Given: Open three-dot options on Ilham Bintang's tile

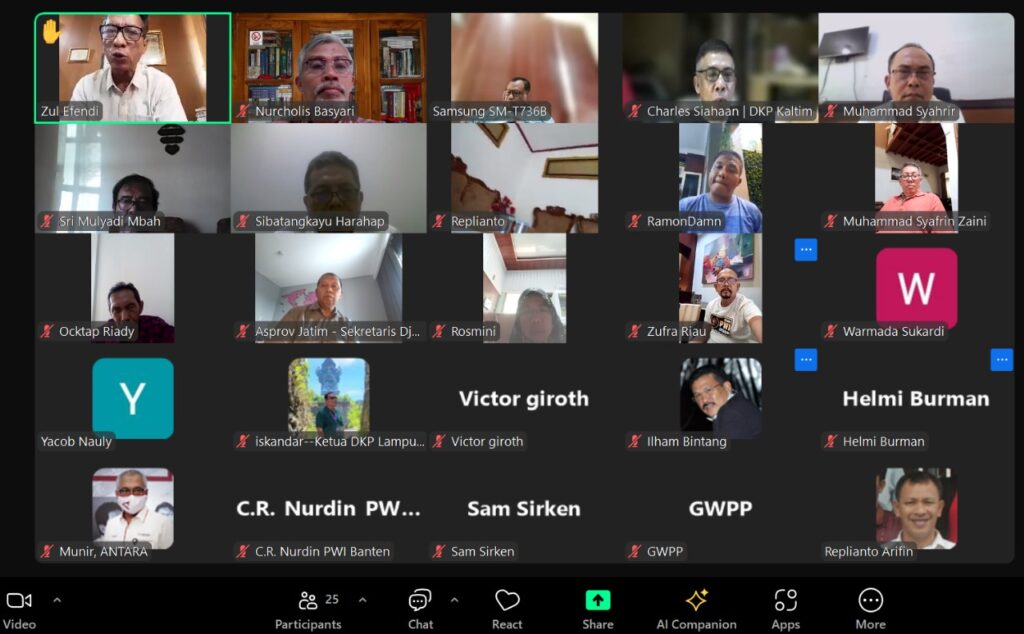Looking at the screenshot, I should [806, 360].
